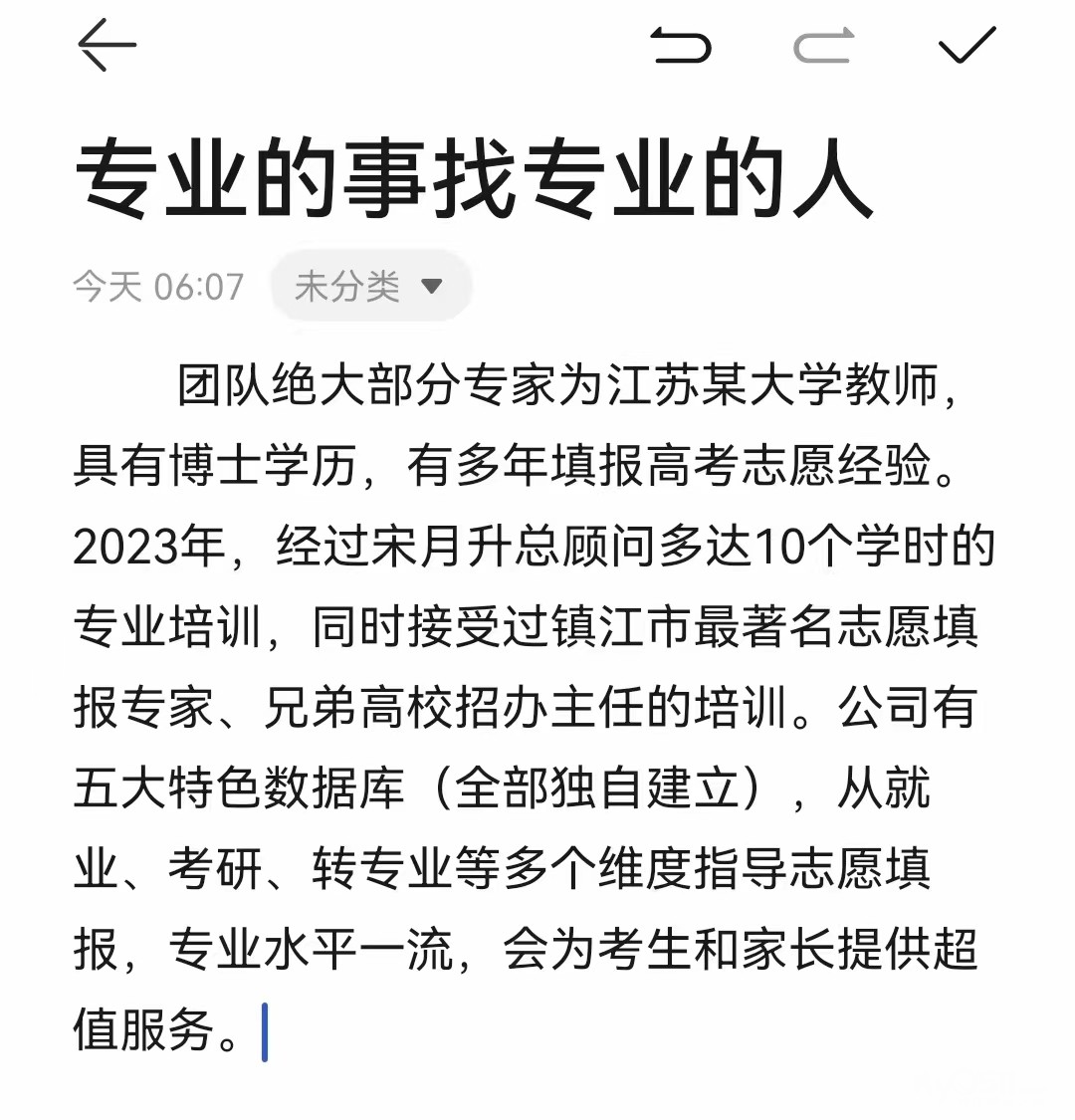Redo the last undone edit
Image resolution: width=1075 pixels, height=1120 pixels.
click(823, 46)
